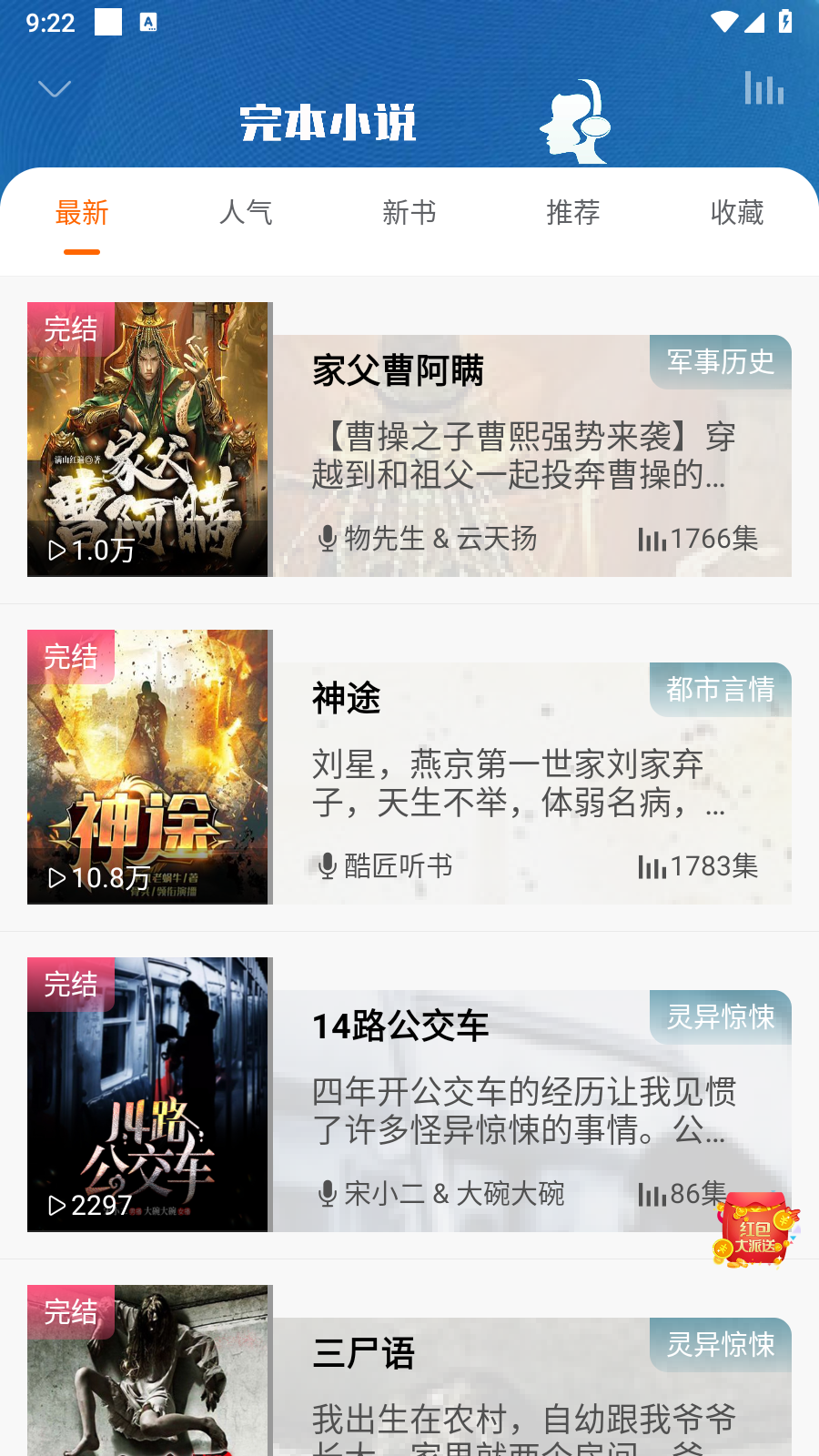Click the microphone icon next to 物先生 & 云天扬

tap(326, 539)
